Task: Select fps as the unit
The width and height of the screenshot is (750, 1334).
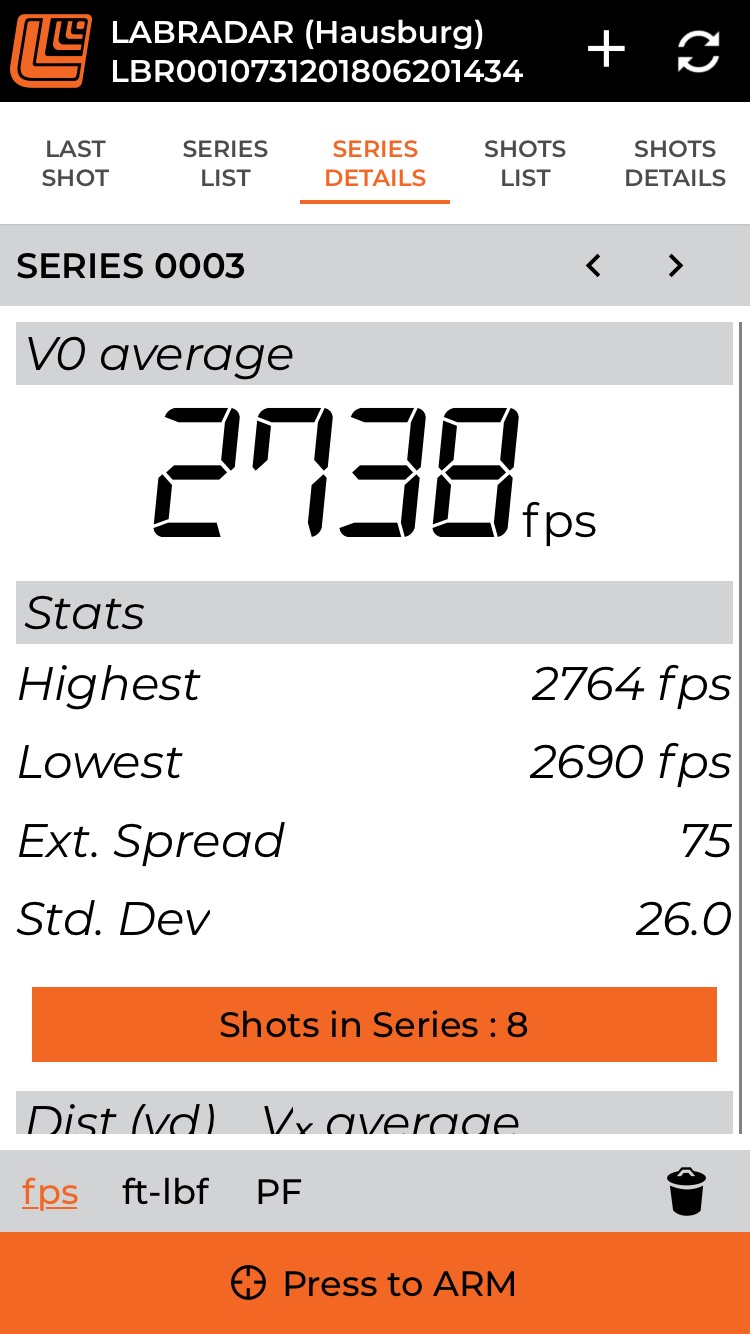Action: click(x=50, y=1192)
